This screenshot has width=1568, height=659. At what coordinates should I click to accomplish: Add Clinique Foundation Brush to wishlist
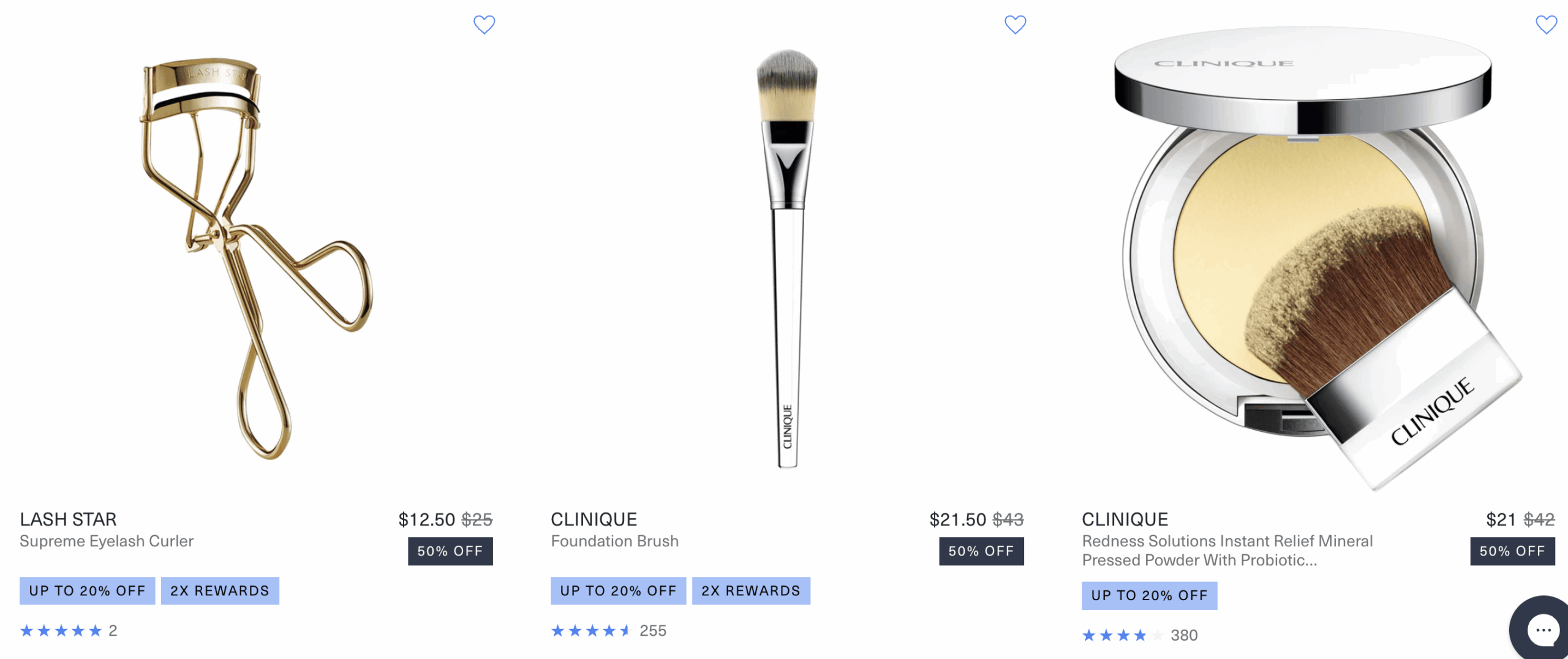pos(1015,24)
